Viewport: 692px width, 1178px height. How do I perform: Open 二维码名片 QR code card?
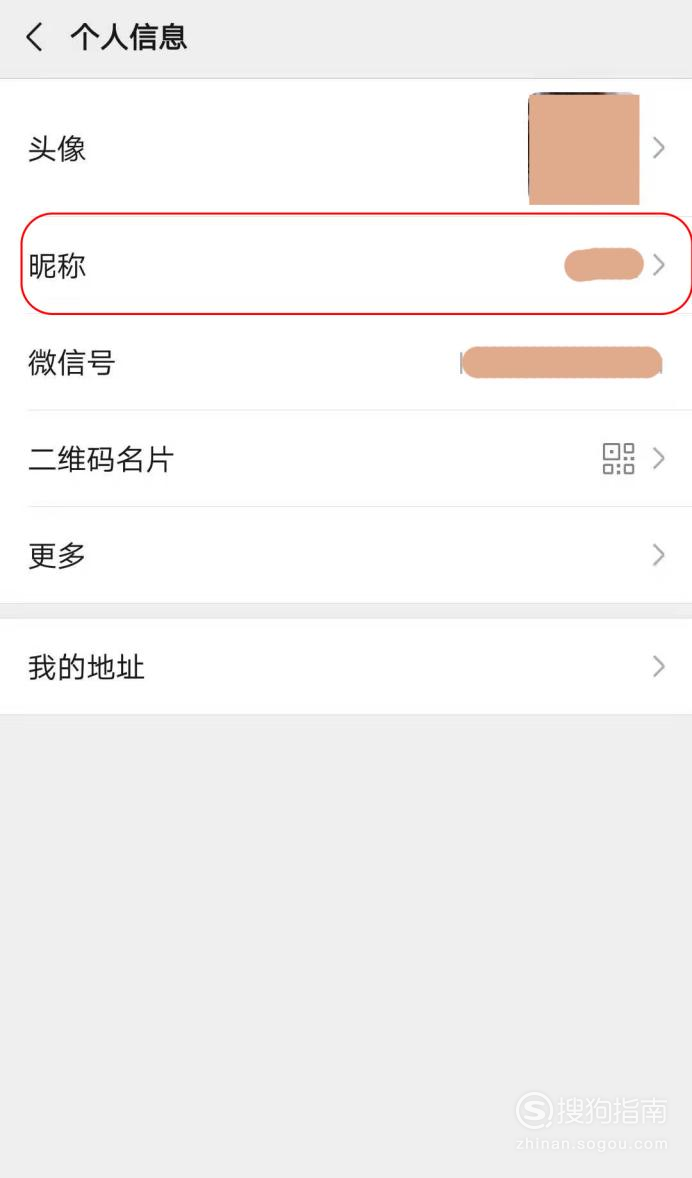346,458
